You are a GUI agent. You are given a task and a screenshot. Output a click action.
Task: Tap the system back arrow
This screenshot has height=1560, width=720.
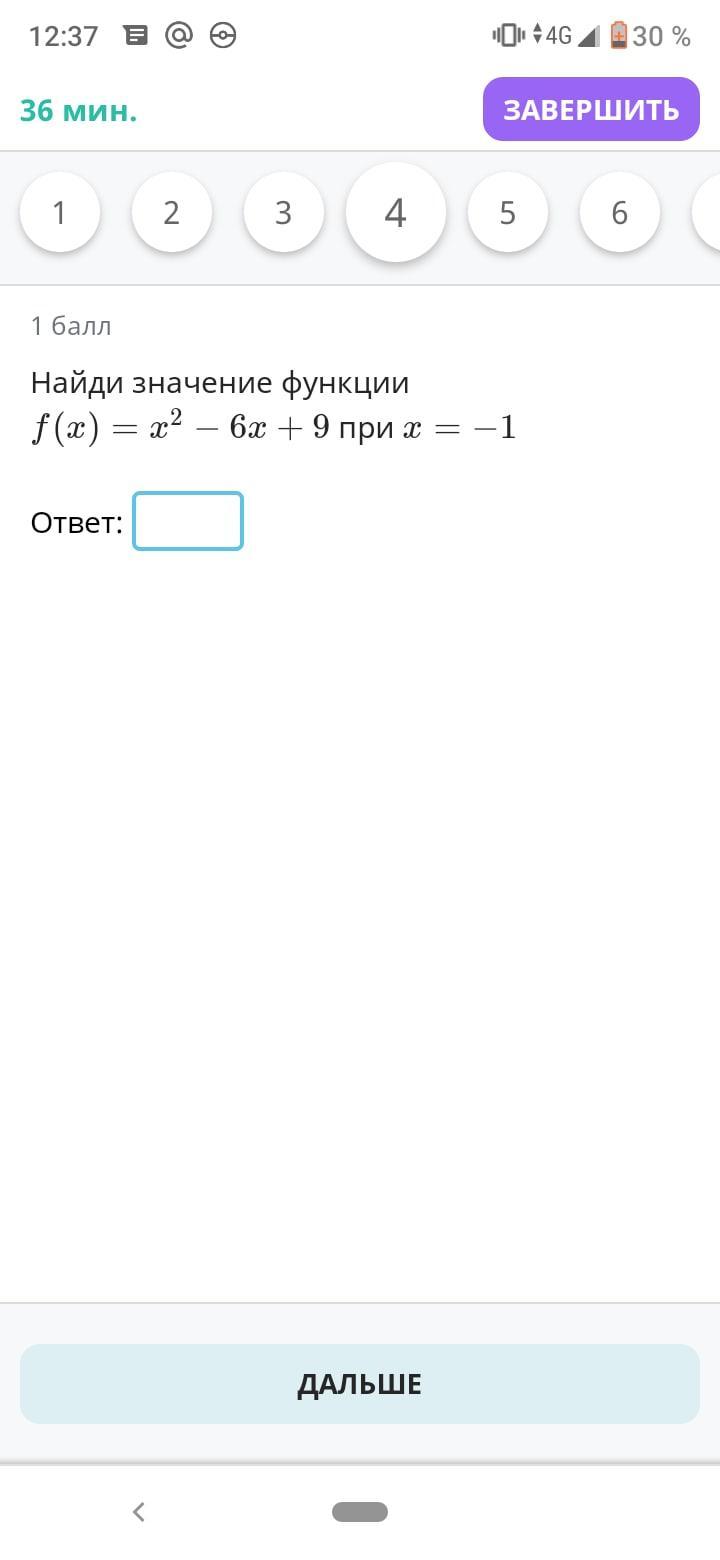(x=139, y=1512)
